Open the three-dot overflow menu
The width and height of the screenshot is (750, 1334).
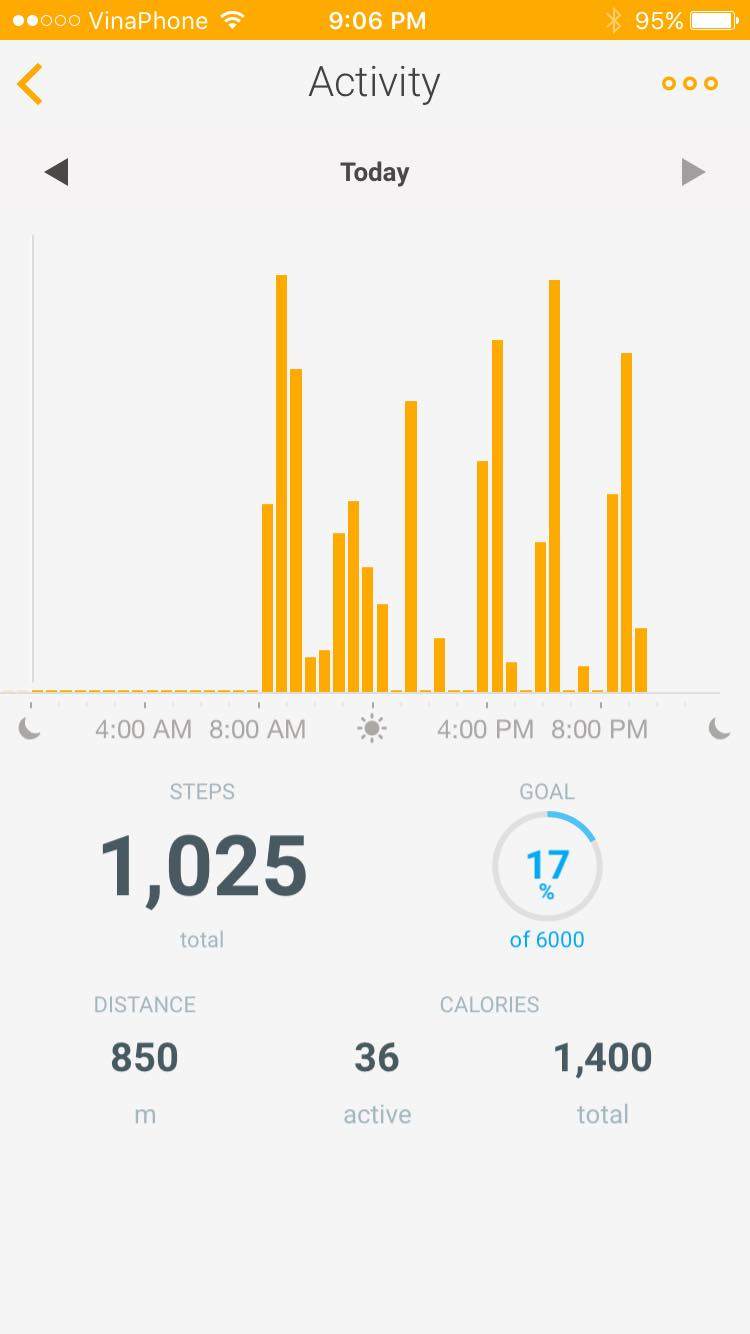click(690, 84)
